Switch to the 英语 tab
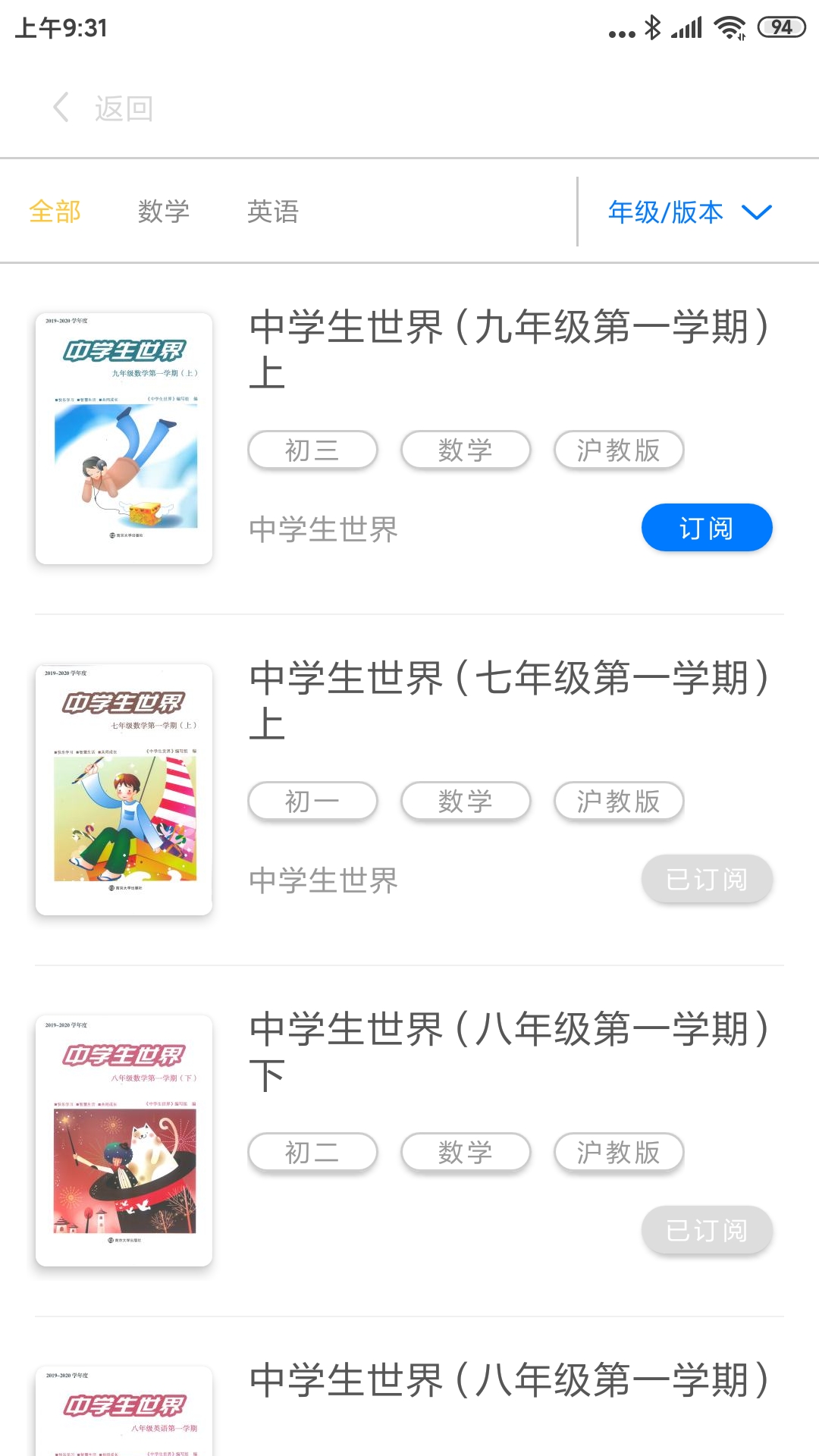This screenshot has width=819, height=1456. (x=273, y=212)
